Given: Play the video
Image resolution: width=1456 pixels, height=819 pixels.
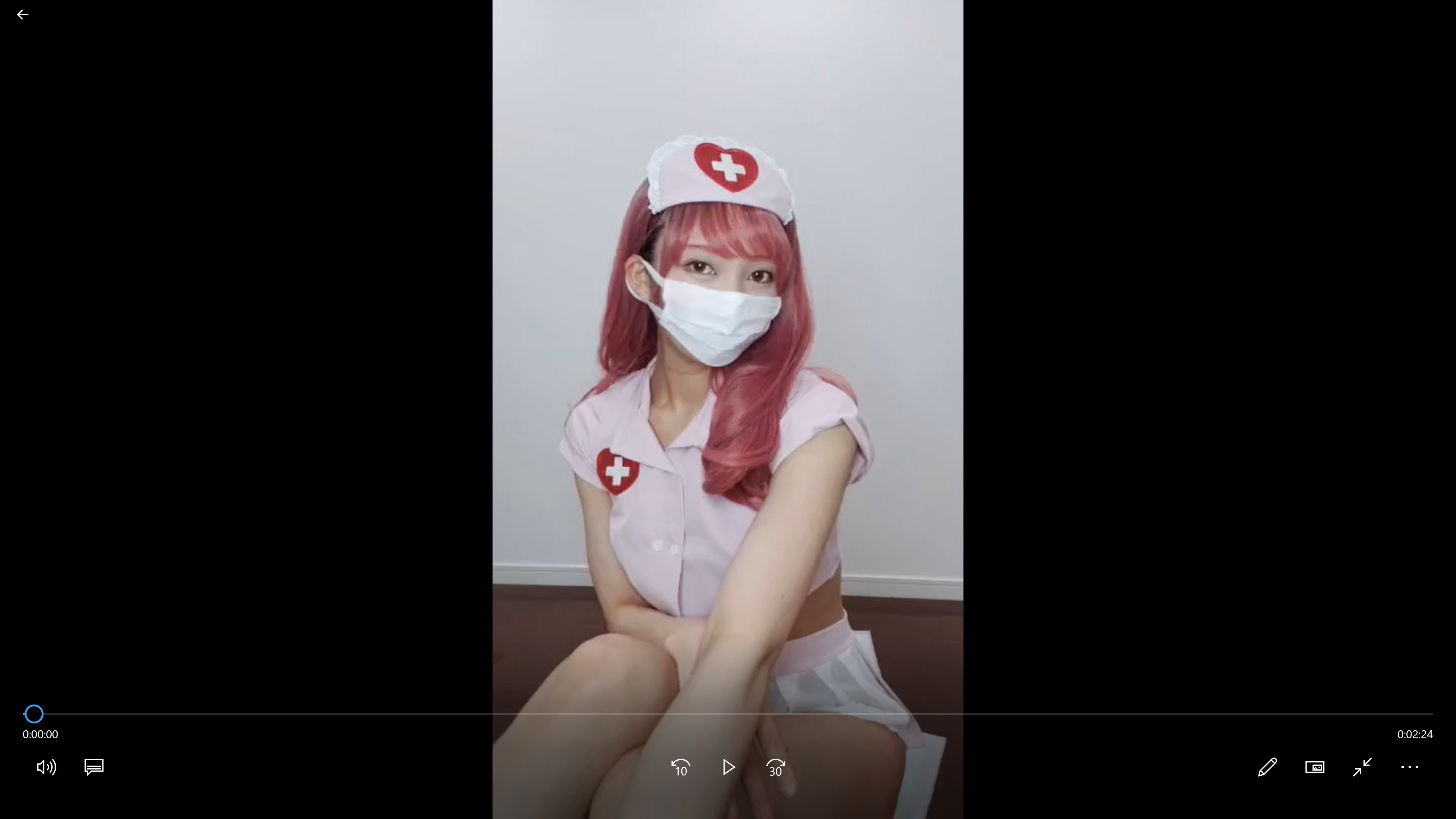Looking at the screenshot, I should (728, 767).
